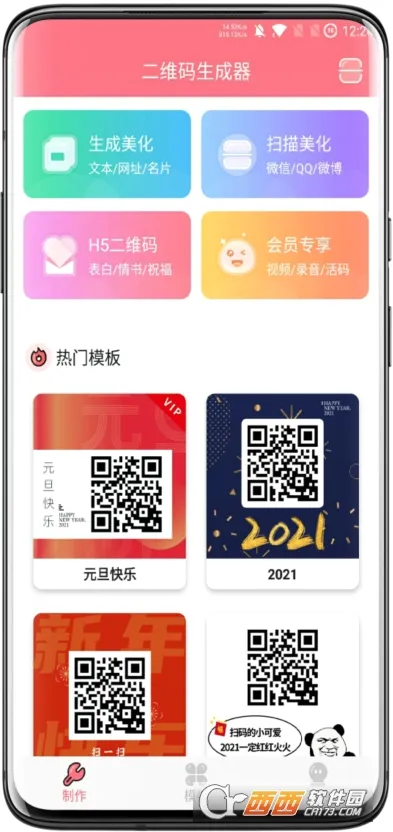Select the 2021 template
The image size is (393, 832).
[x=282, y=491]
